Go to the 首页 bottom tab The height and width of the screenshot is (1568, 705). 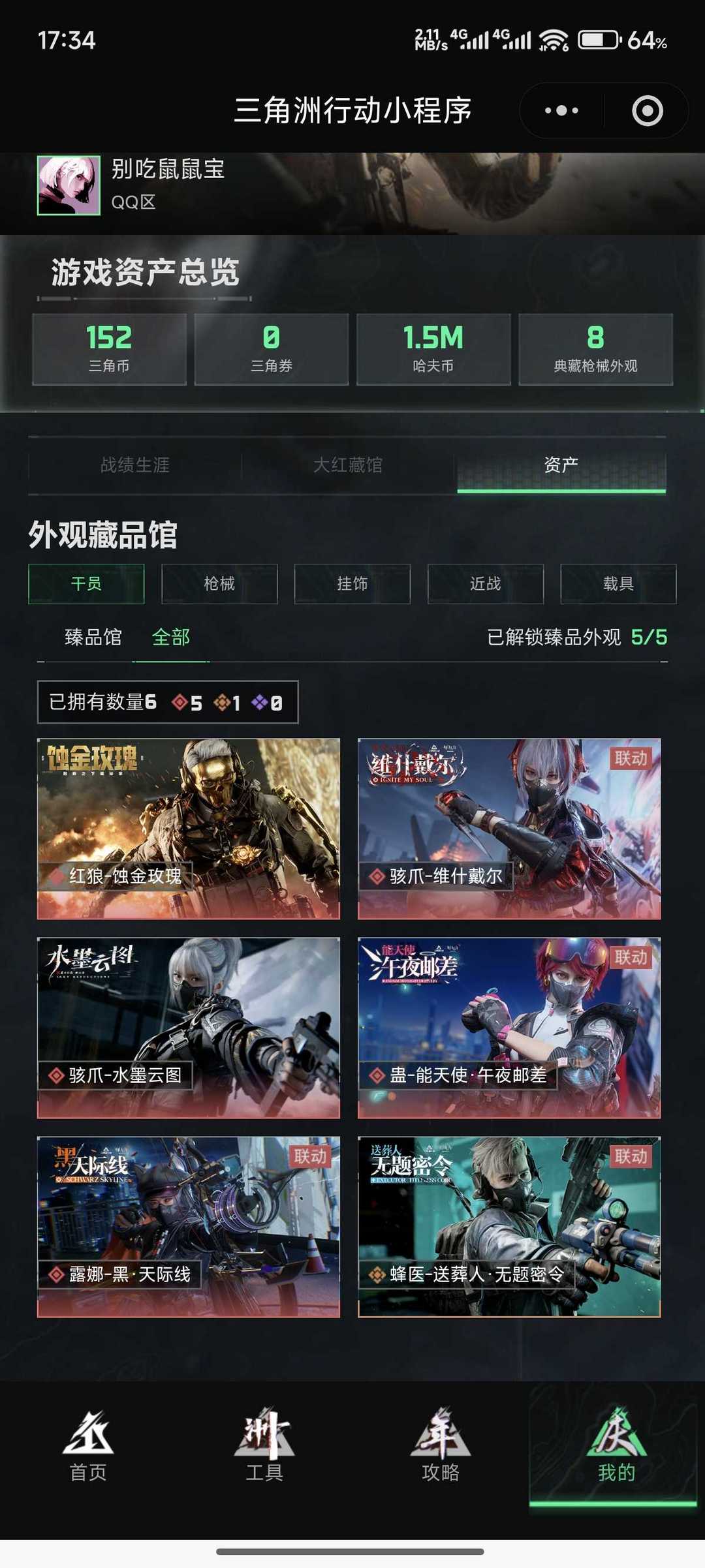pos(88,1445)
